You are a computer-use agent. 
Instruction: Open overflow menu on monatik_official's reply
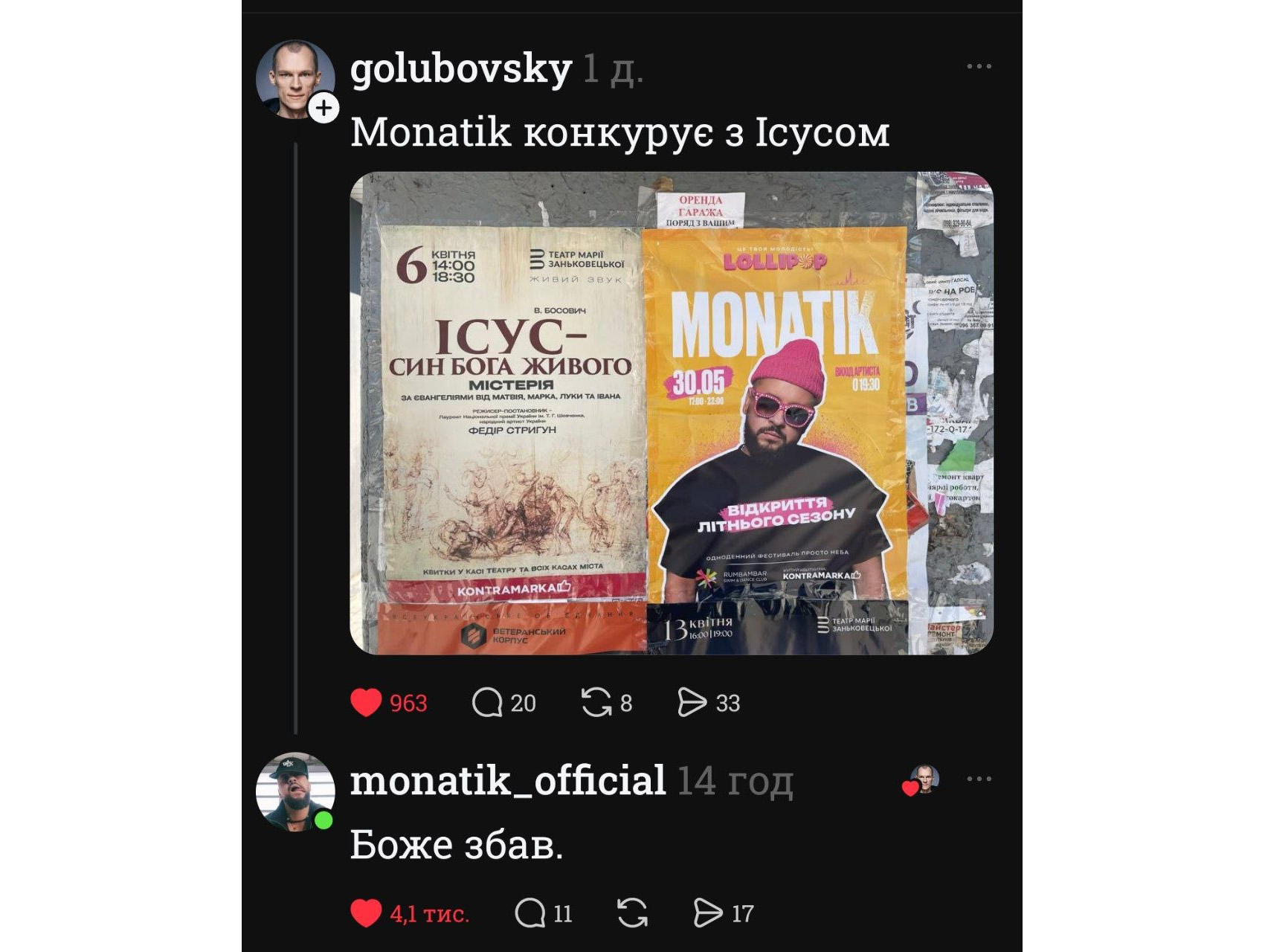979,779
